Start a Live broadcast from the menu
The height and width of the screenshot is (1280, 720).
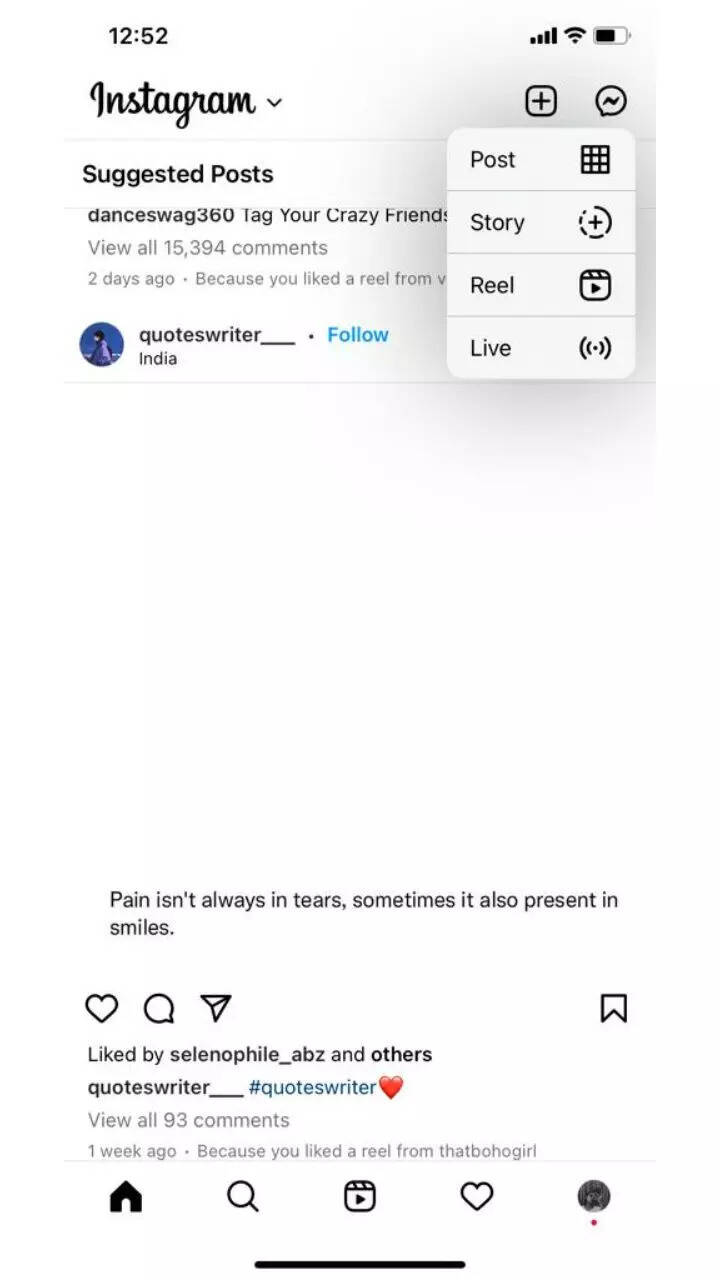[x=540, y=348]
